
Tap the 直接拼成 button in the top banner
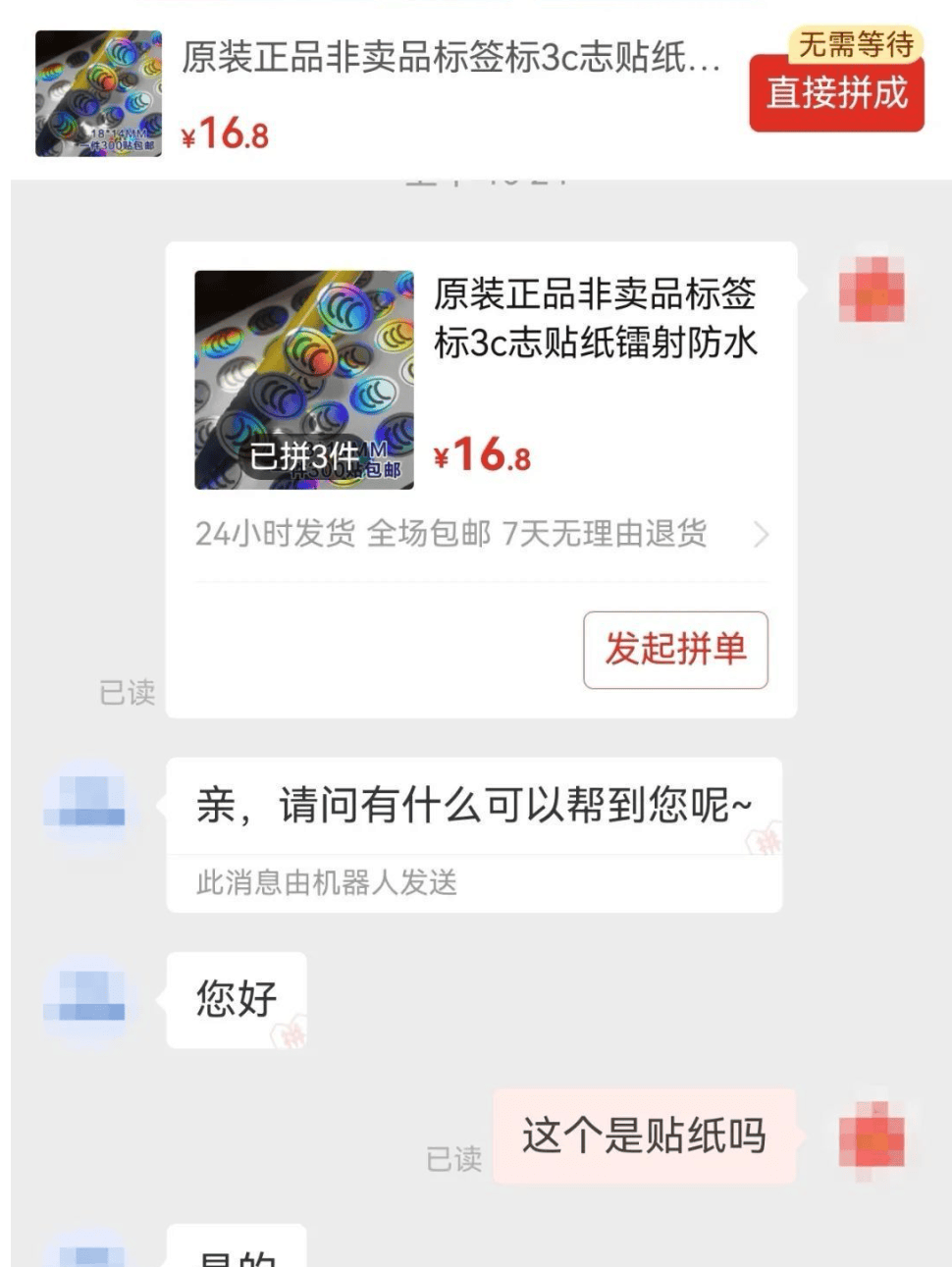(x=836, y=92)
